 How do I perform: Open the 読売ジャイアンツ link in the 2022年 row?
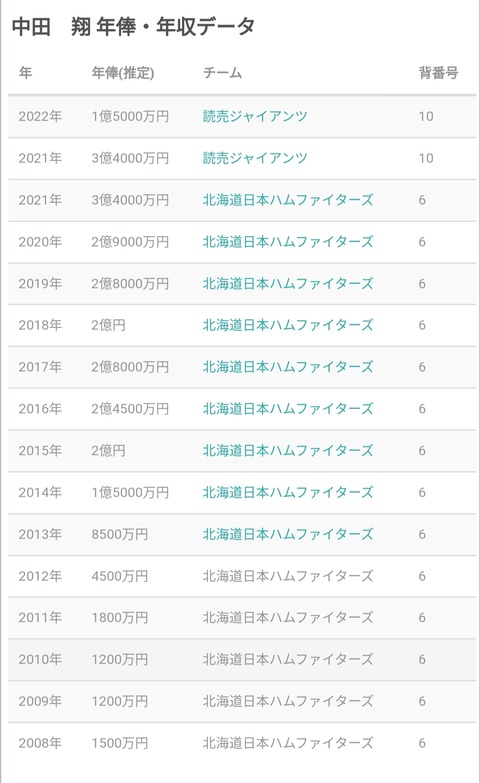(255, 116)
